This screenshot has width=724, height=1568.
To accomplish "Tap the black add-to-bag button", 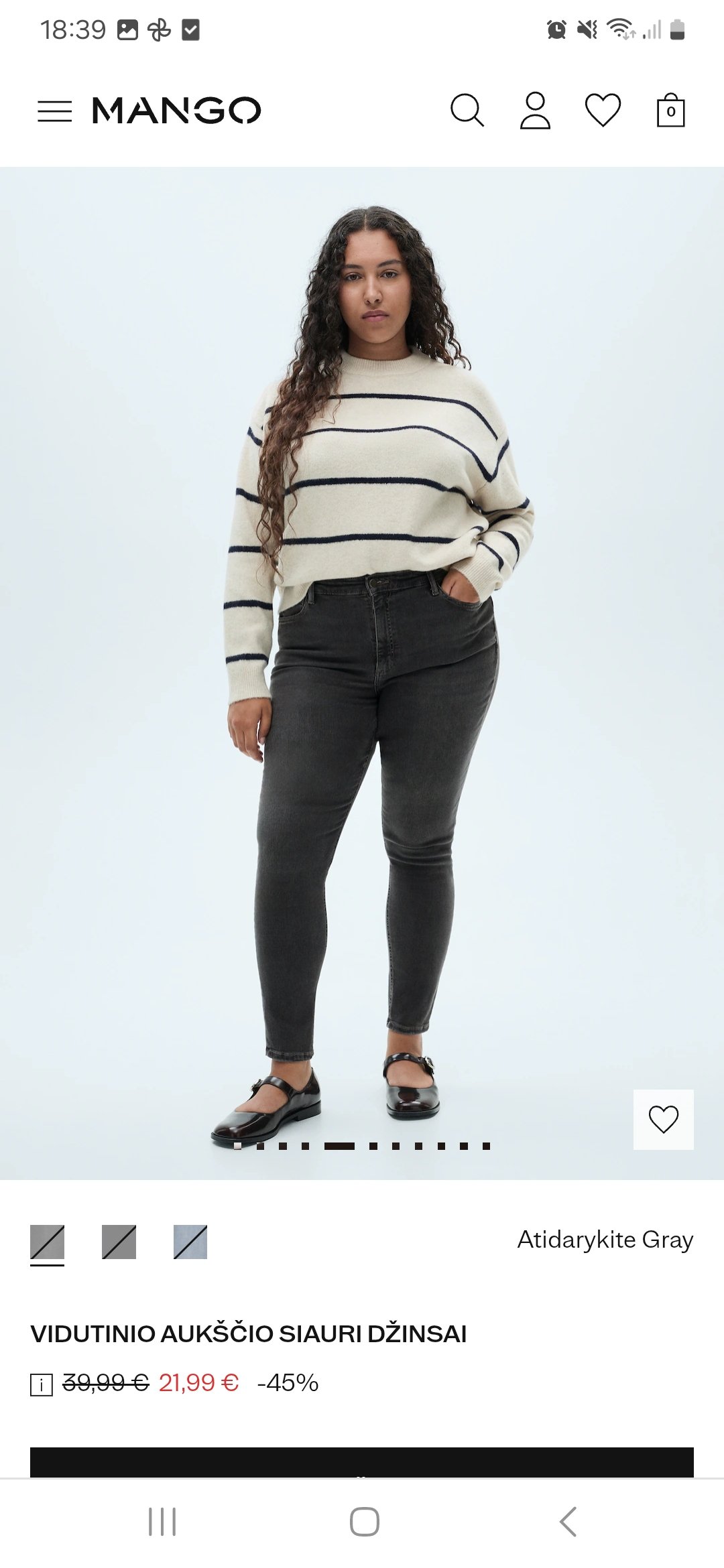I will [362, 1462].
